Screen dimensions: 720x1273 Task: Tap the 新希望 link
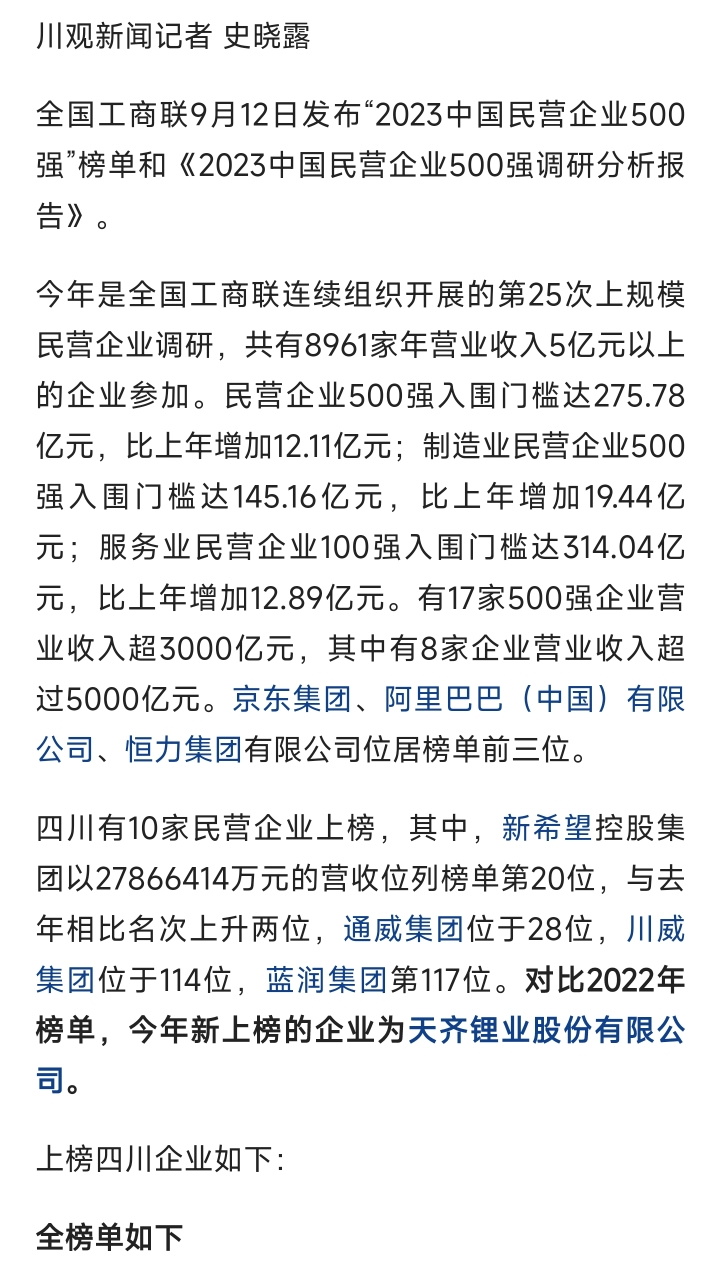coord(546,828)
